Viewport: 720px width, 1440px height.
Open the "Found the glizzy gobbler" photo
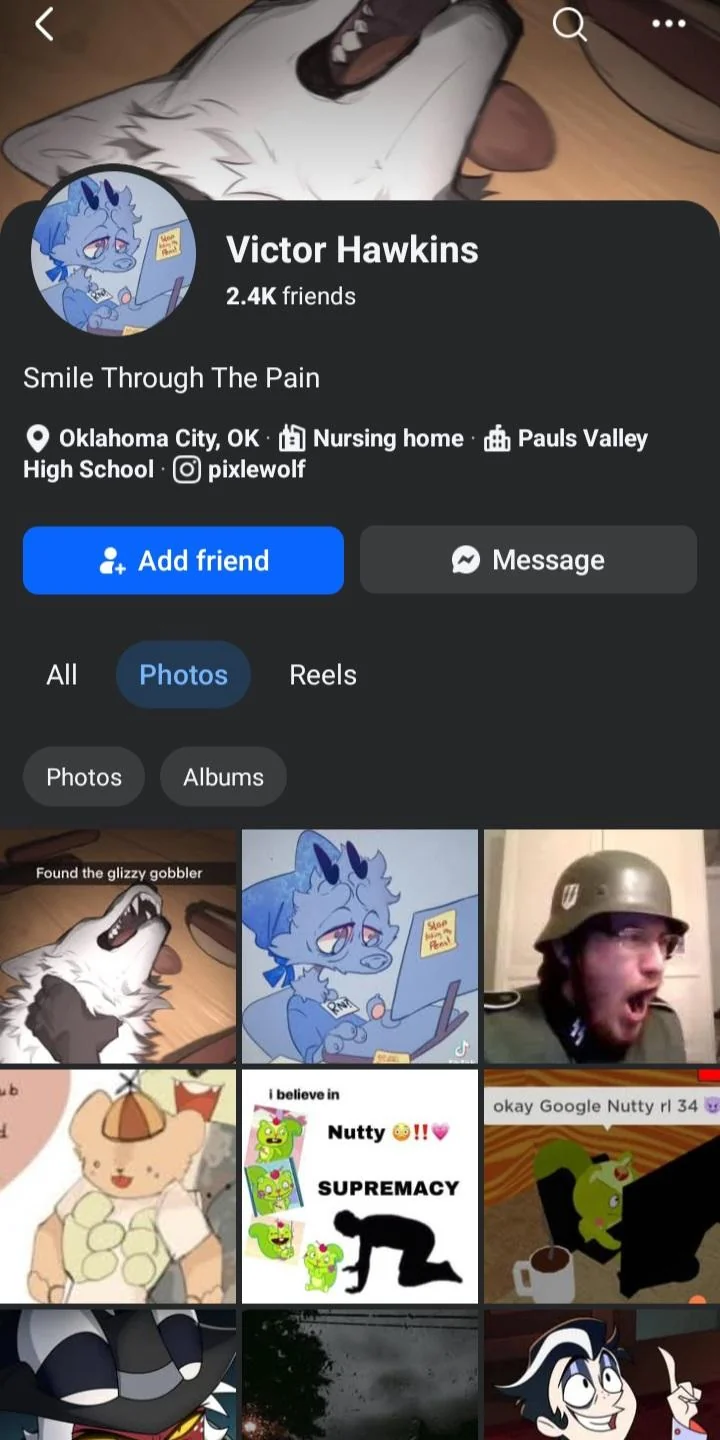(x=118, y=946)
